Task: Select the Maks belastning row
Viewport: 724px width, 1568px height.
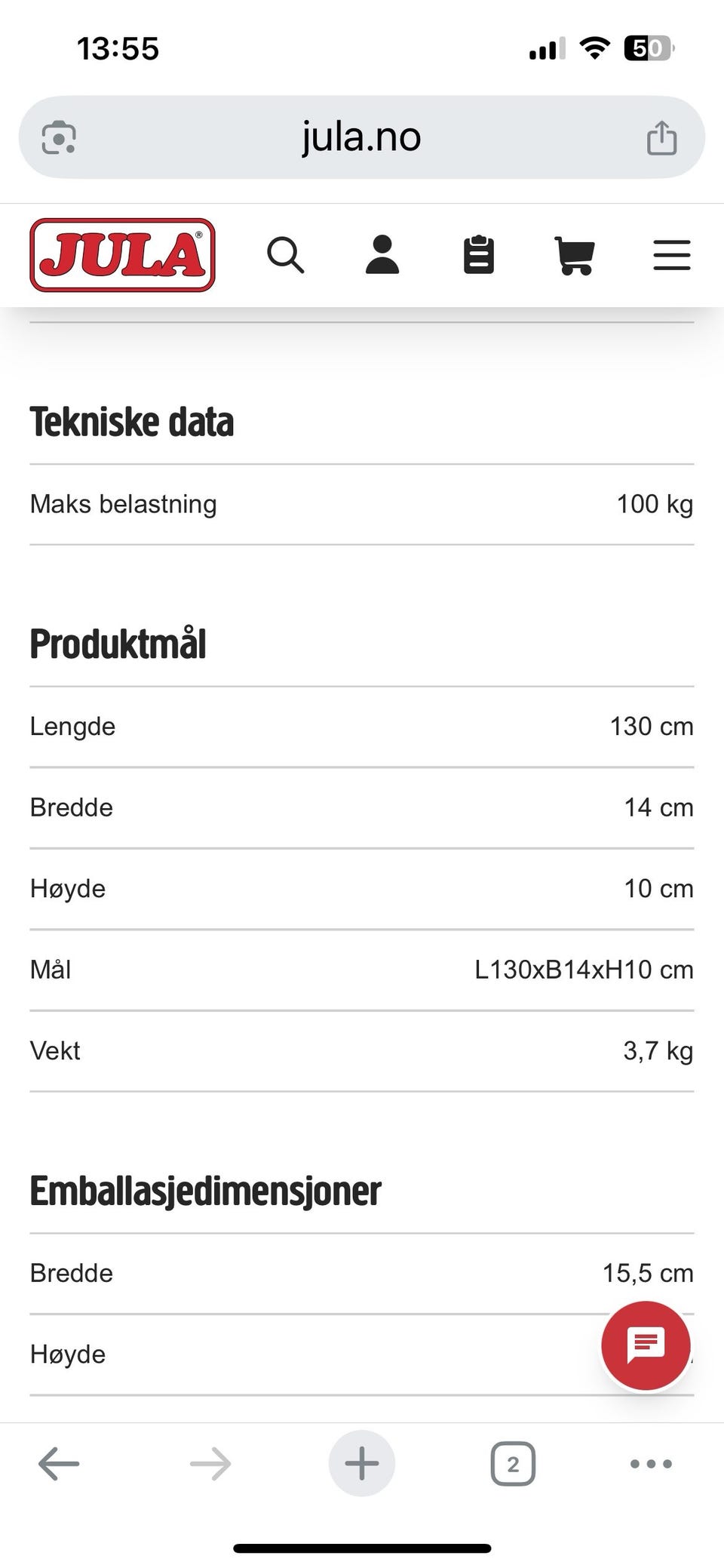Action: pyautogui.click(x=362, y=503)
